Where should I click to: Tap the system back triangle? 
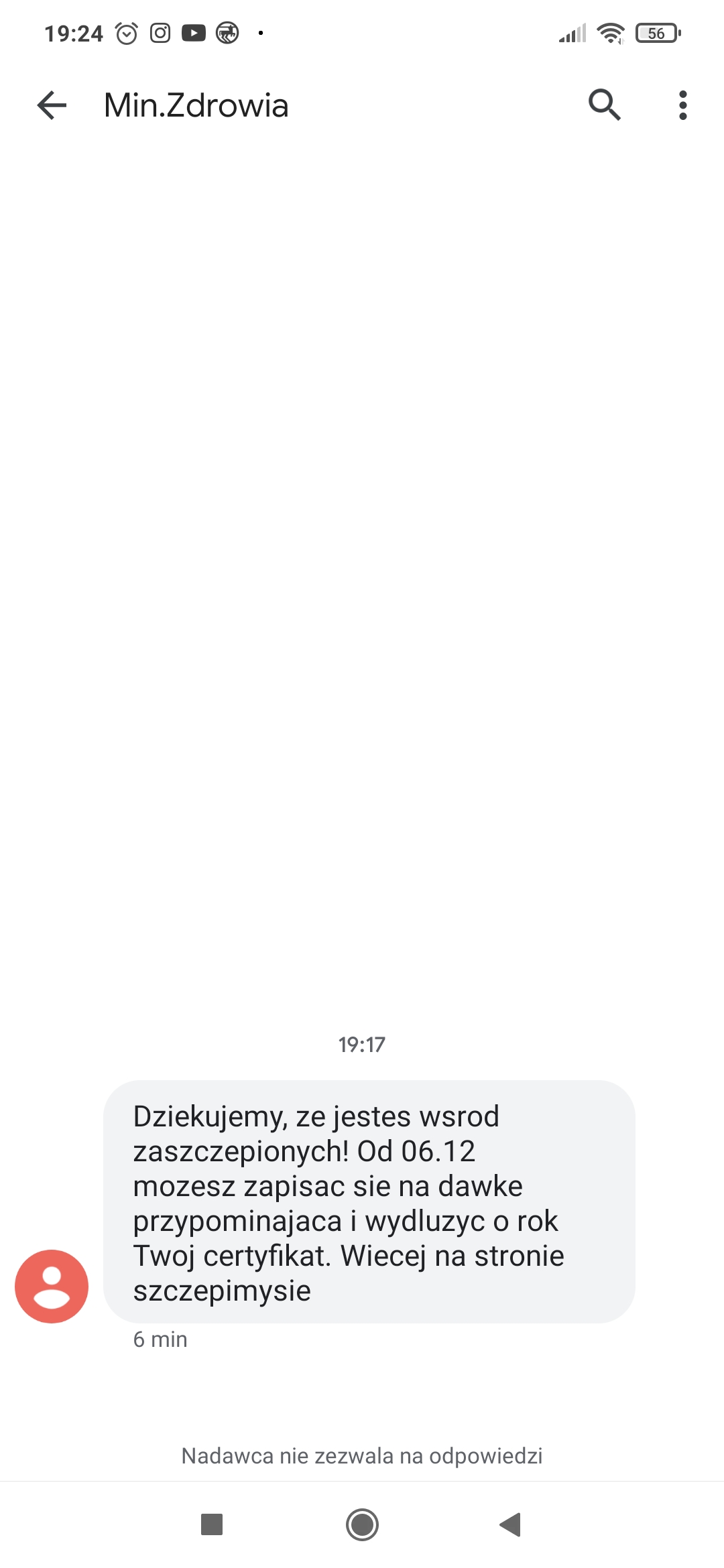coord(511,1524)
